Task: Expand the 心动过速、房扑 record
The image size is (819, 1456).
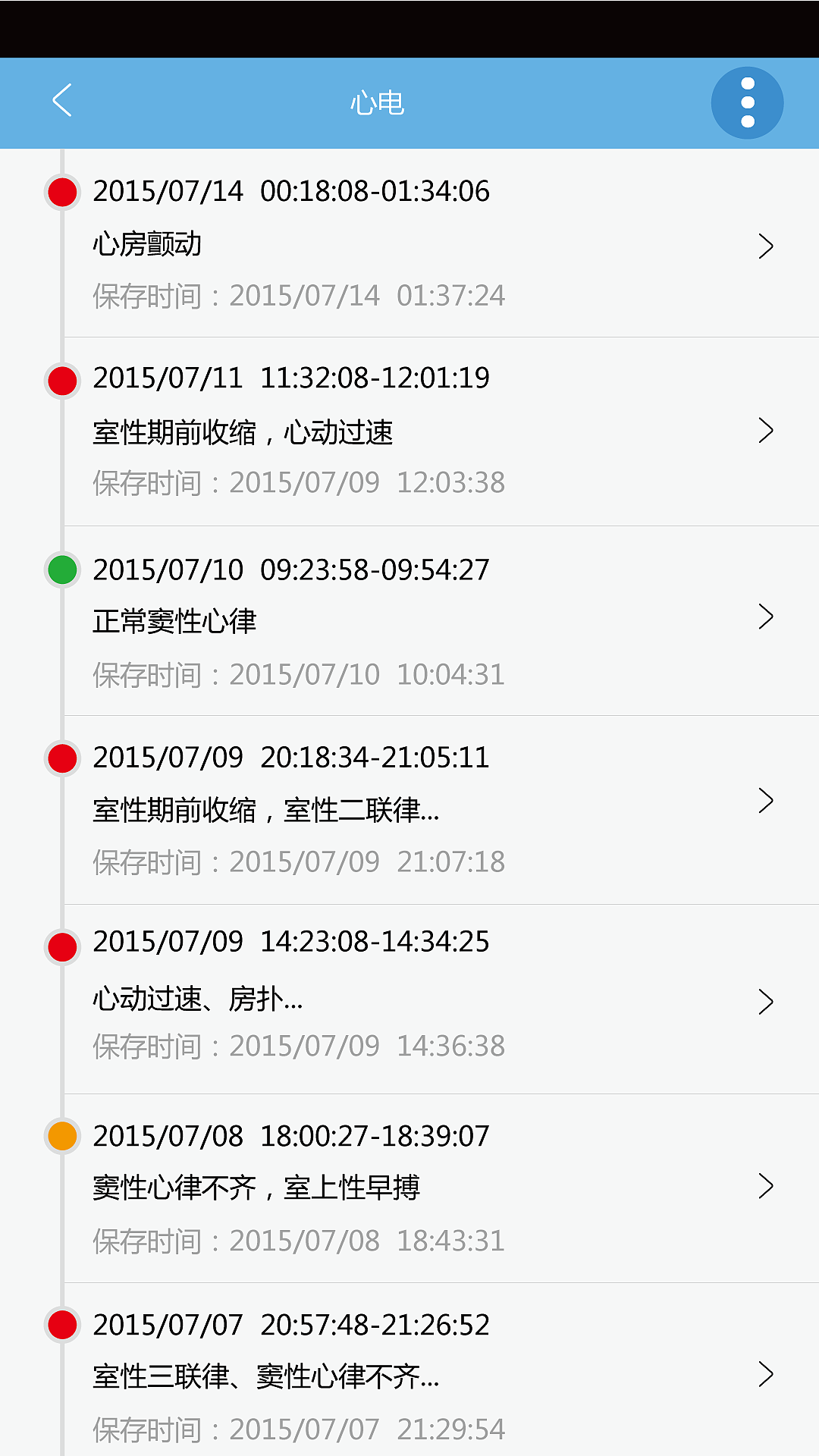Action: 767,1001
